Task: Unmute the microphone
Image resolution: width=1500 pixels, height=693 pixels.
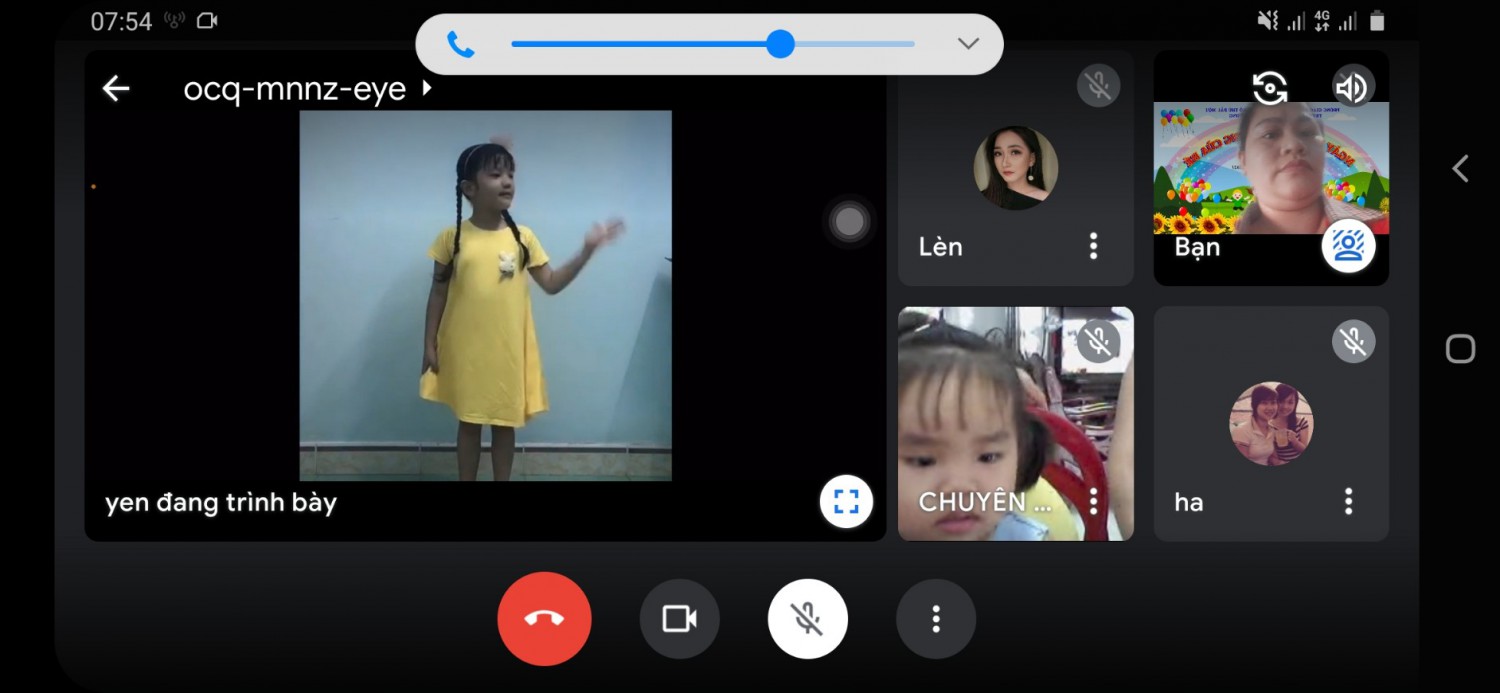Action: click(808, 619)
